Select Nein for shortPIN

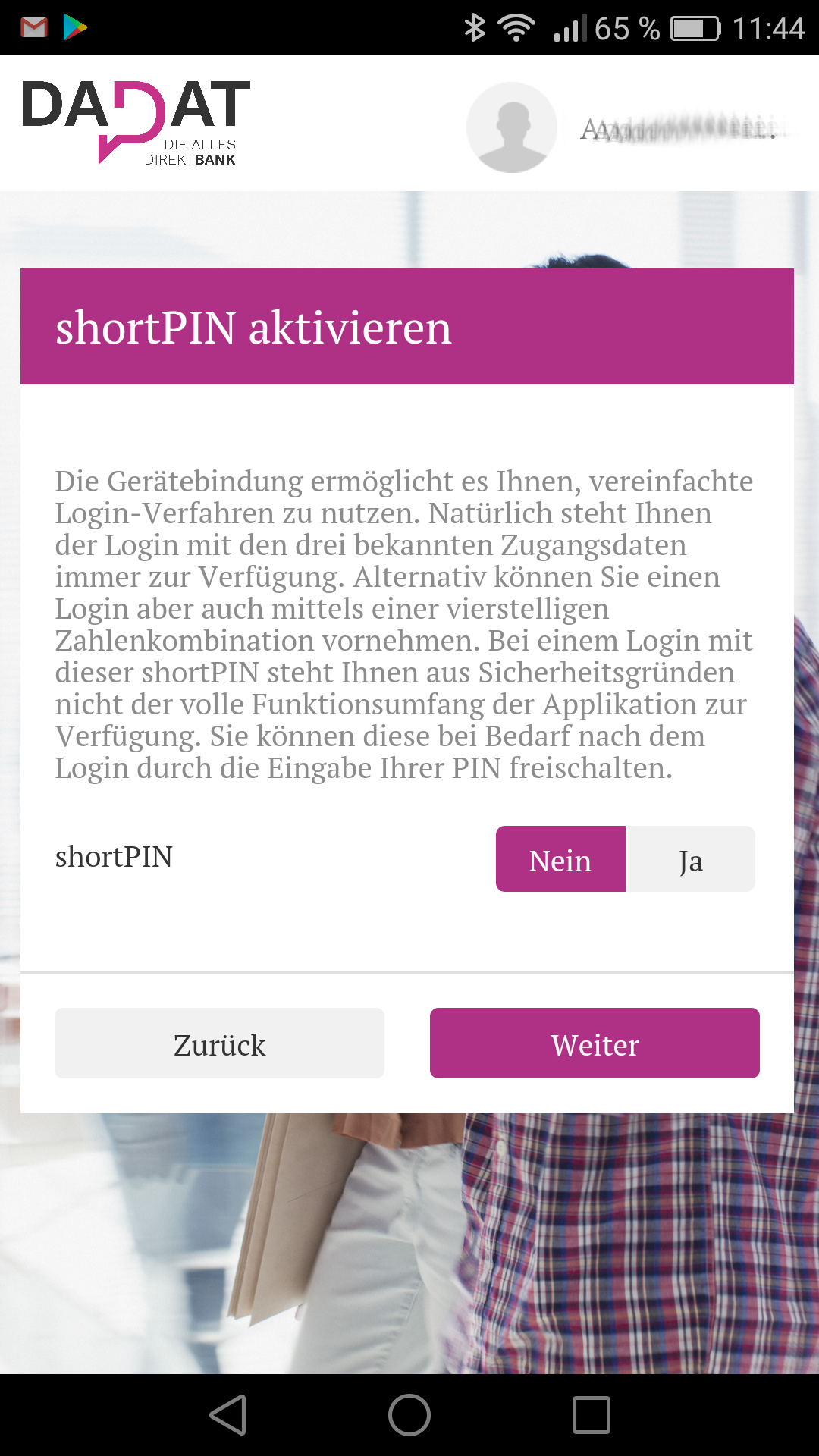click(560, 859)
